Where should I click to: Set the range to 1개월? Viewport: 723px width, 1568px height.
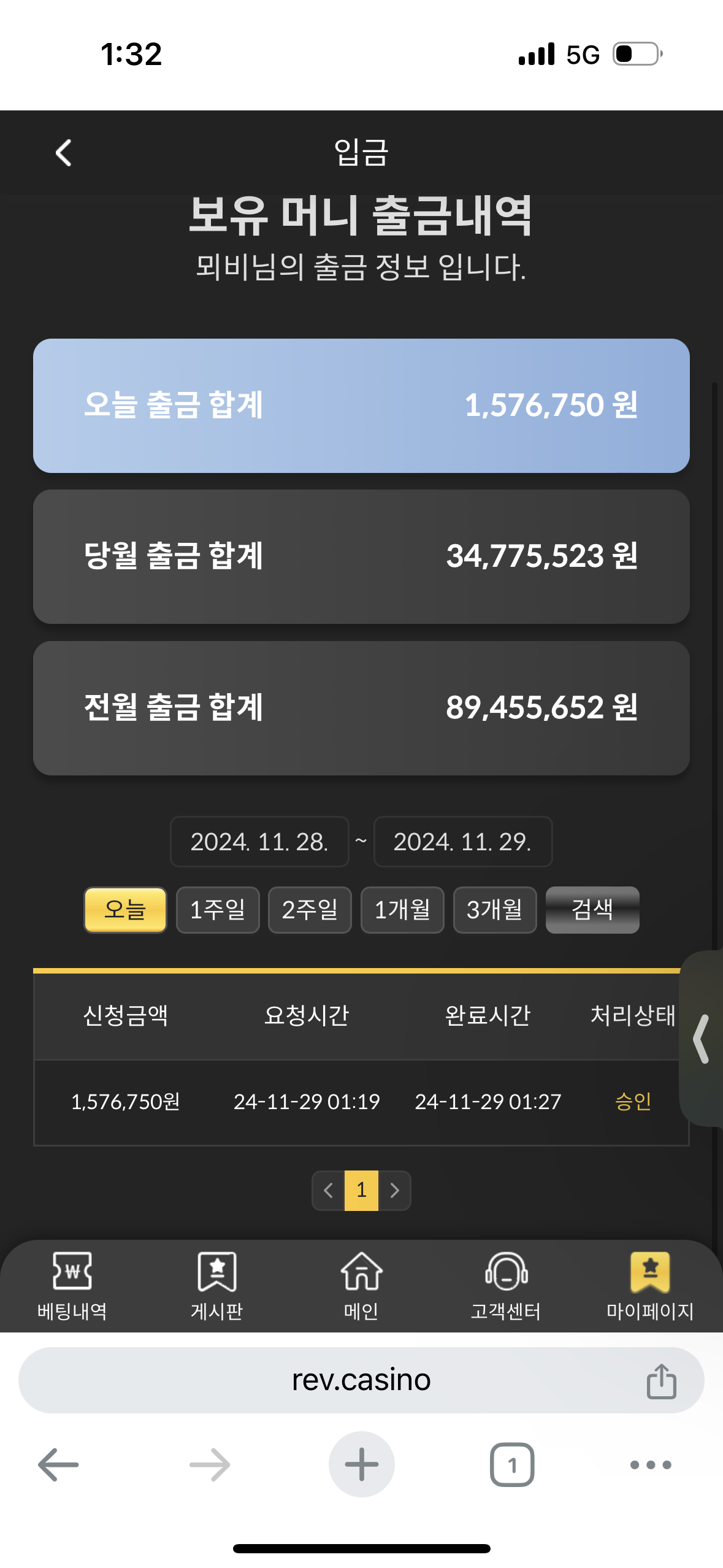[402, 910]
